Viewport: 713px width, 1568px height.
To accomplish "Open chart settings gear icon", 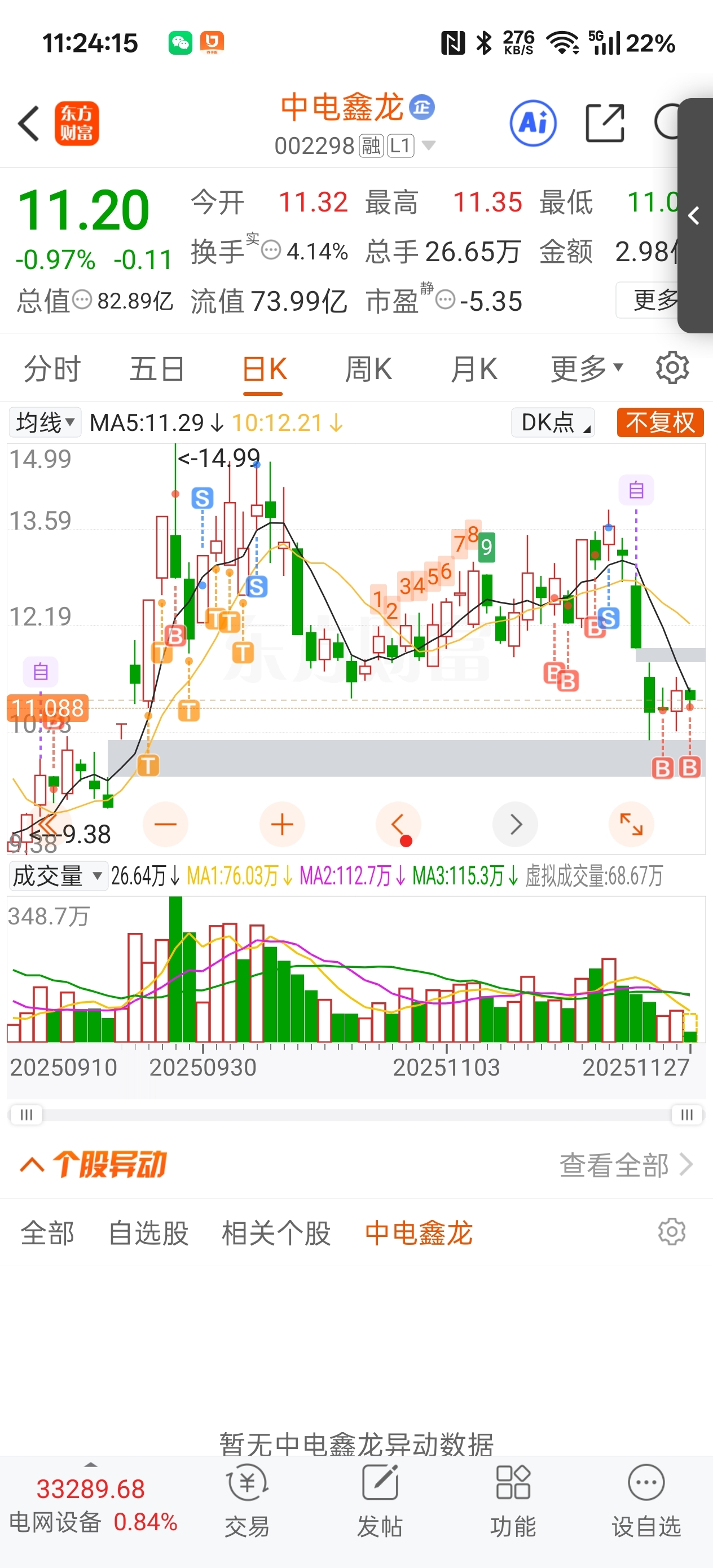I will click(x=672, y=368).
